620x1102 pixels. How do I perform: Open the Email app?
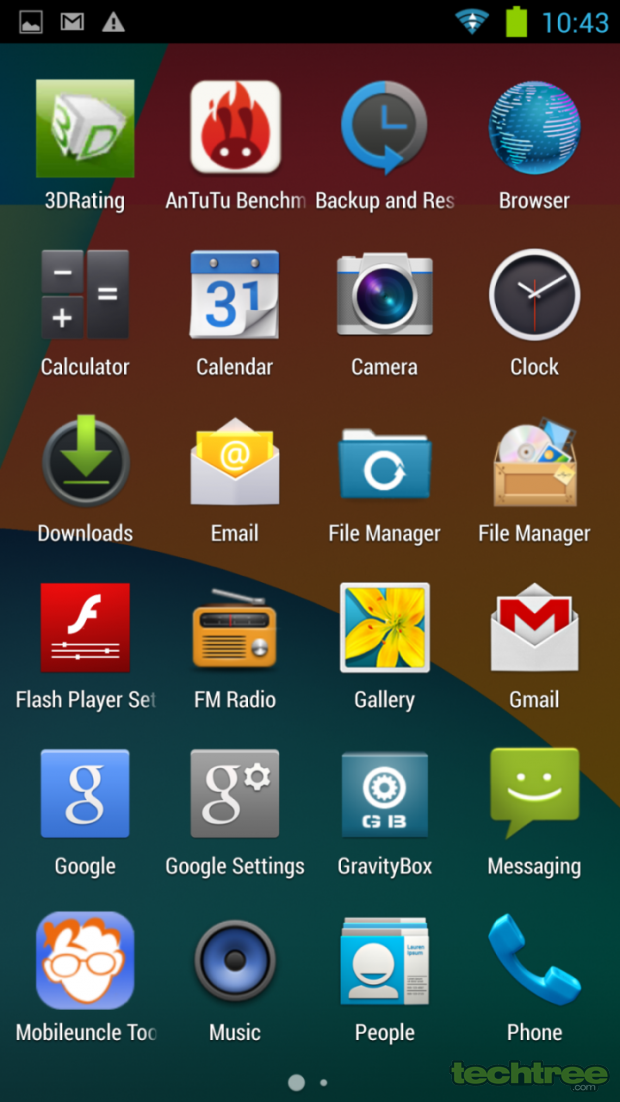(235, 462)
